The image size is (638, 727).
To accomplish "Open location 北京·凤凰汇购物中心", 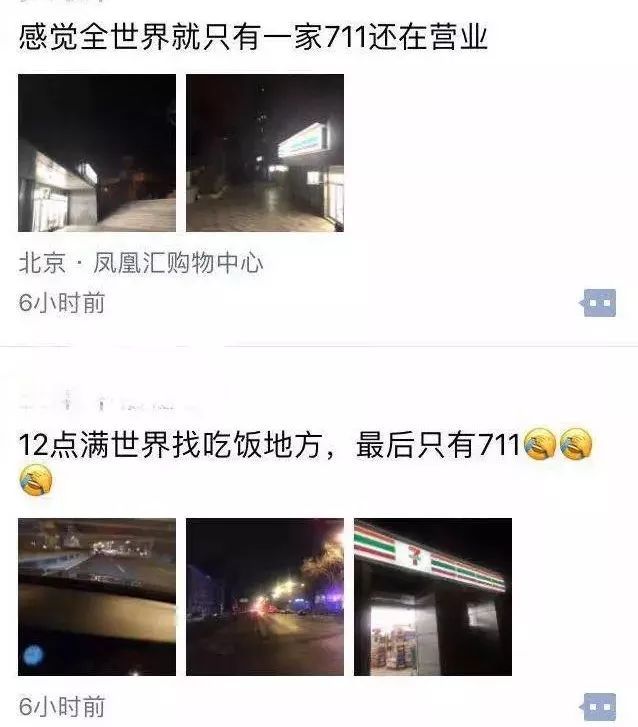I will [x=141, y=263].
